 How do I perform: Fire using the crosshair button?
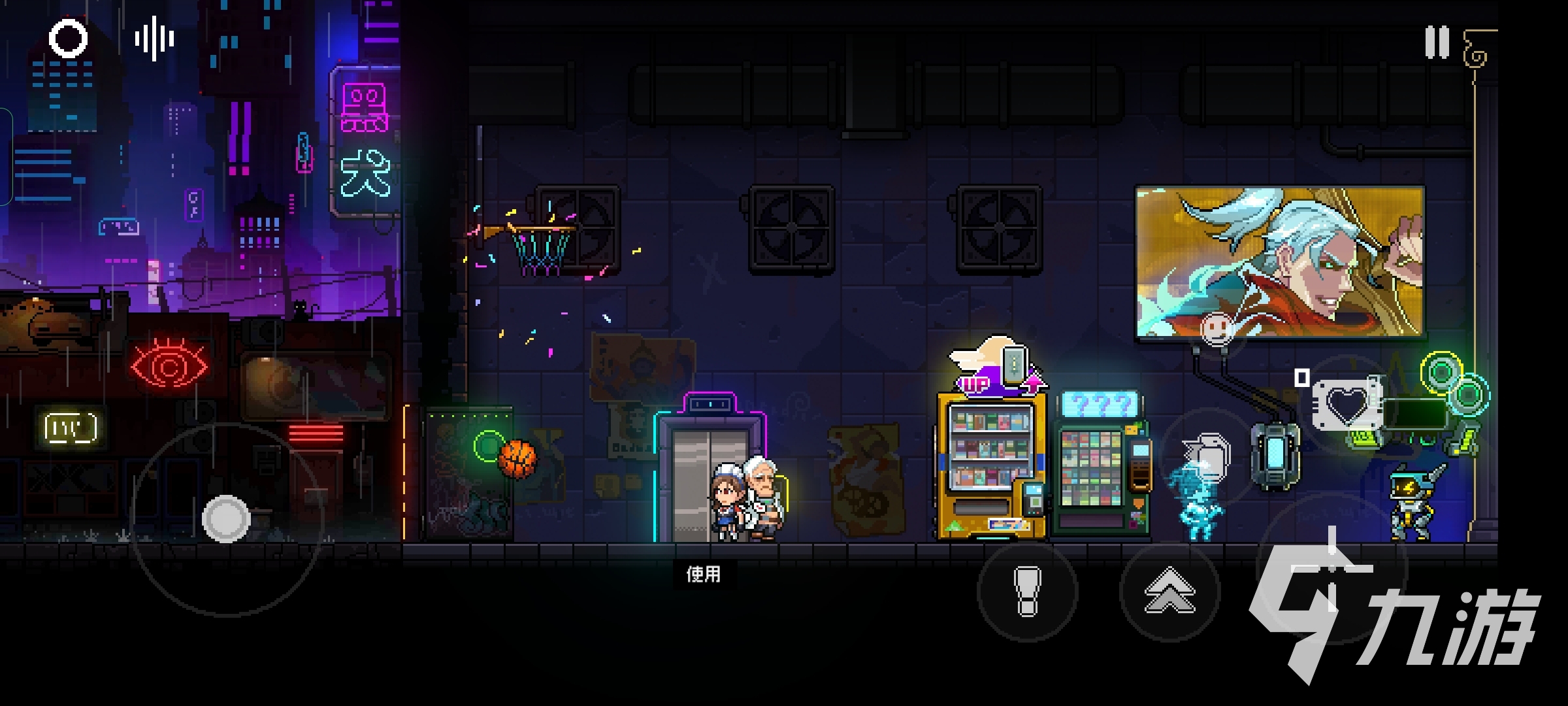(x=1331, y=567)
